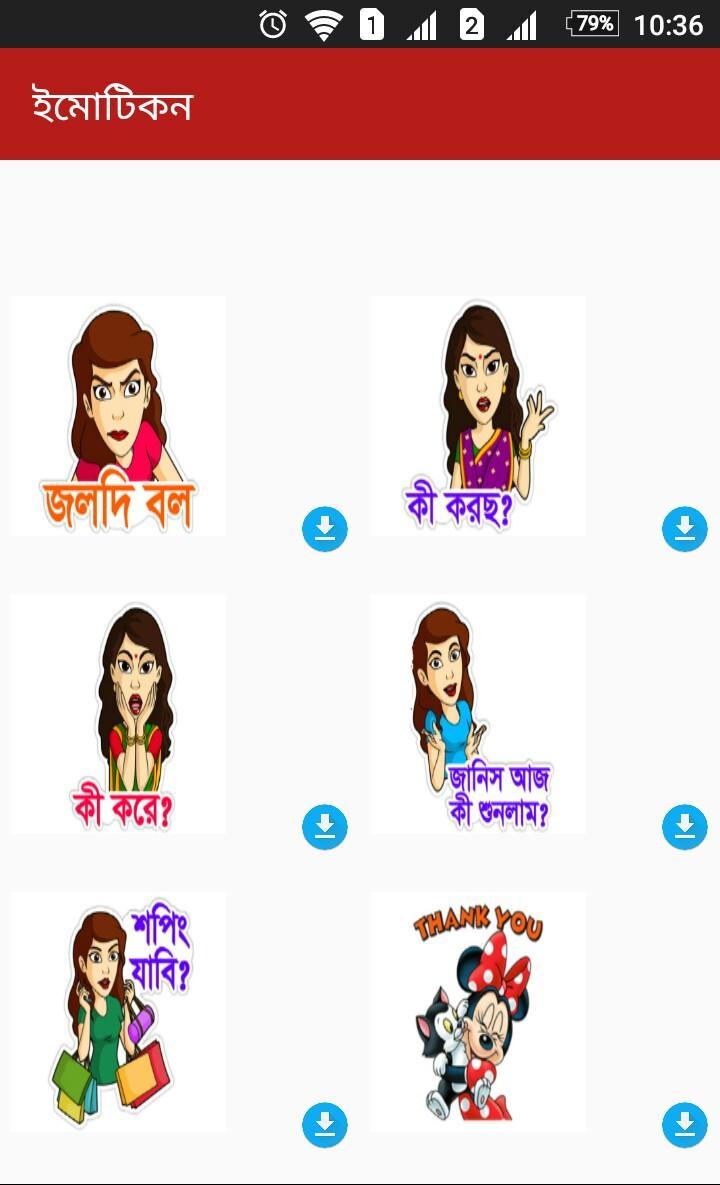Viewport: 720px width, 1185px height.
Task: Download the 'শপিং যাবি?' sticker
Action: point(325,1126)
